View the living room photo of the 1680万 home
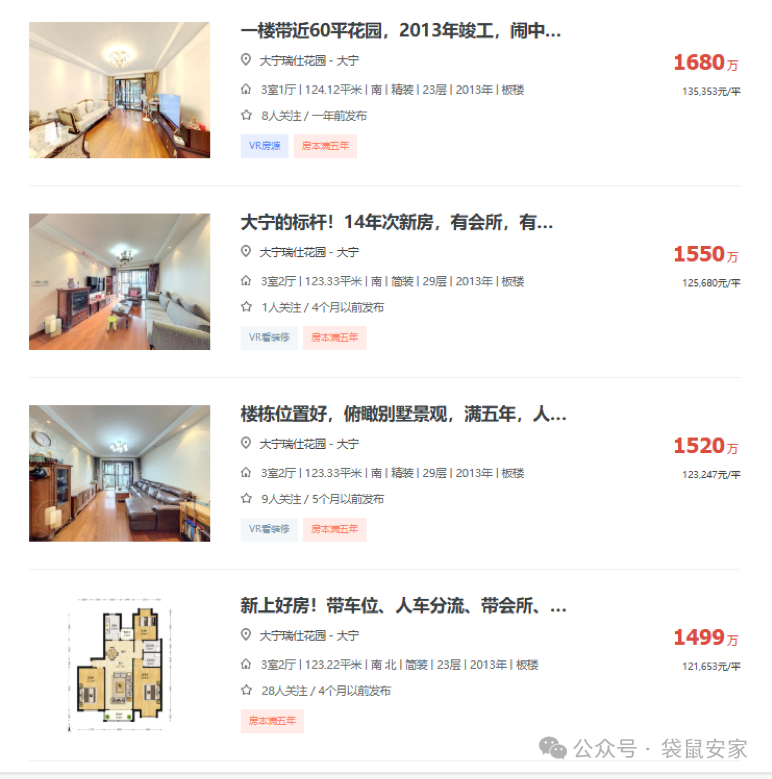This screenshot has width=772, height=779. click(119, 90)
